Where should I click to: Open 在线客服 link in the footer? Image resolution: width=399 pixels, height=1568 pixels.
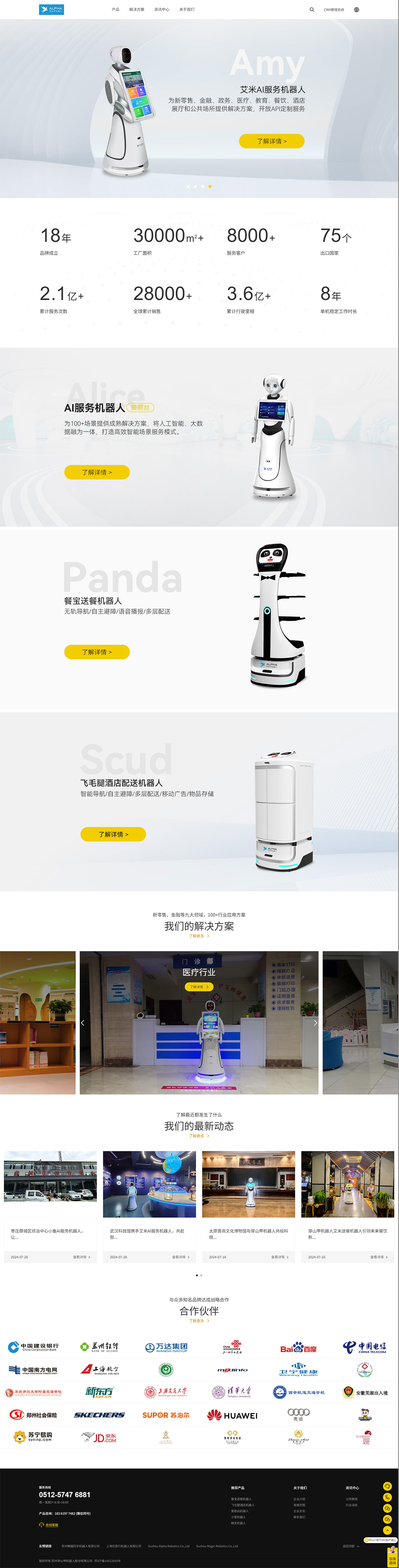51,1525
